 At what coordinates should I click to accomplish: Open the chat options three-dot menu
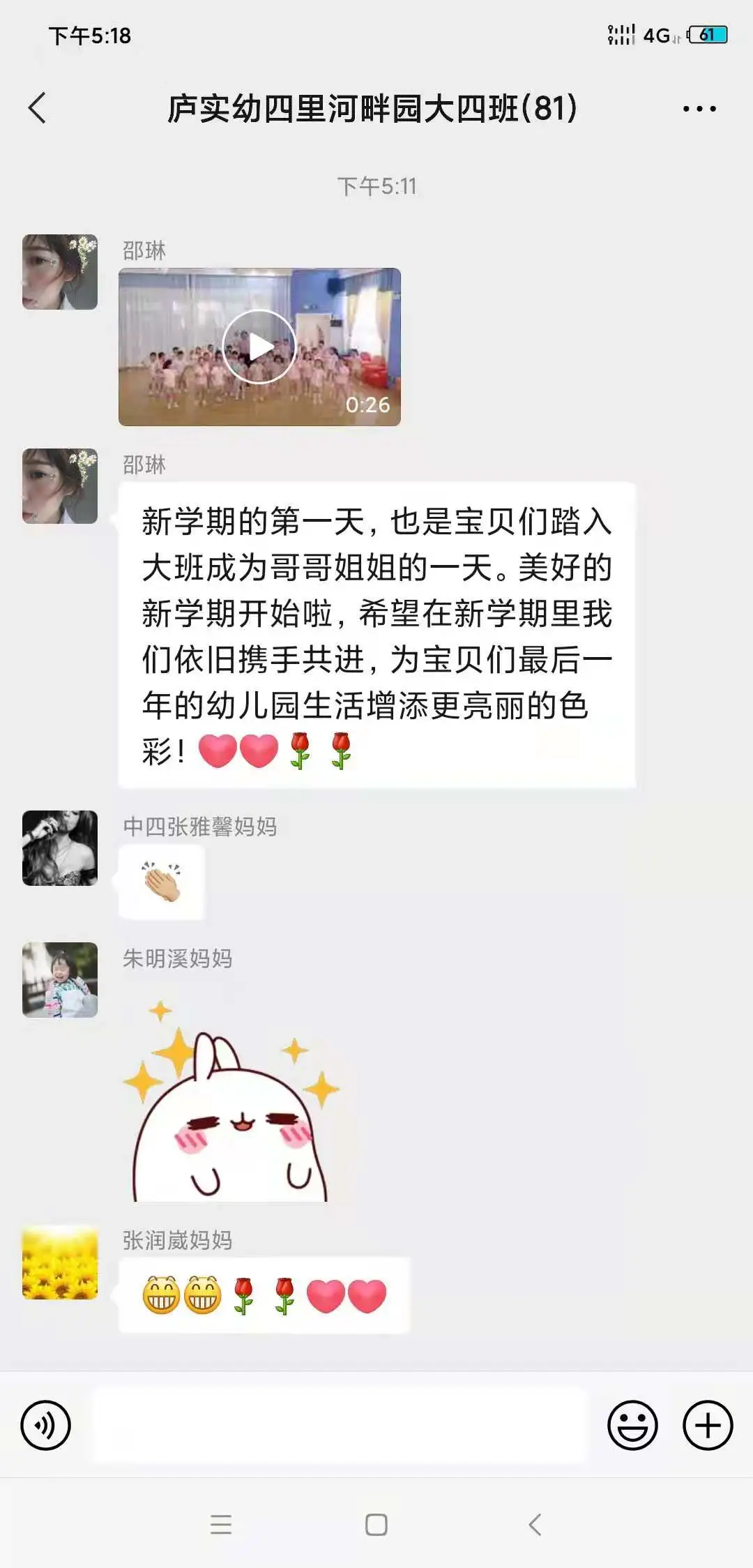click(699, 109)
